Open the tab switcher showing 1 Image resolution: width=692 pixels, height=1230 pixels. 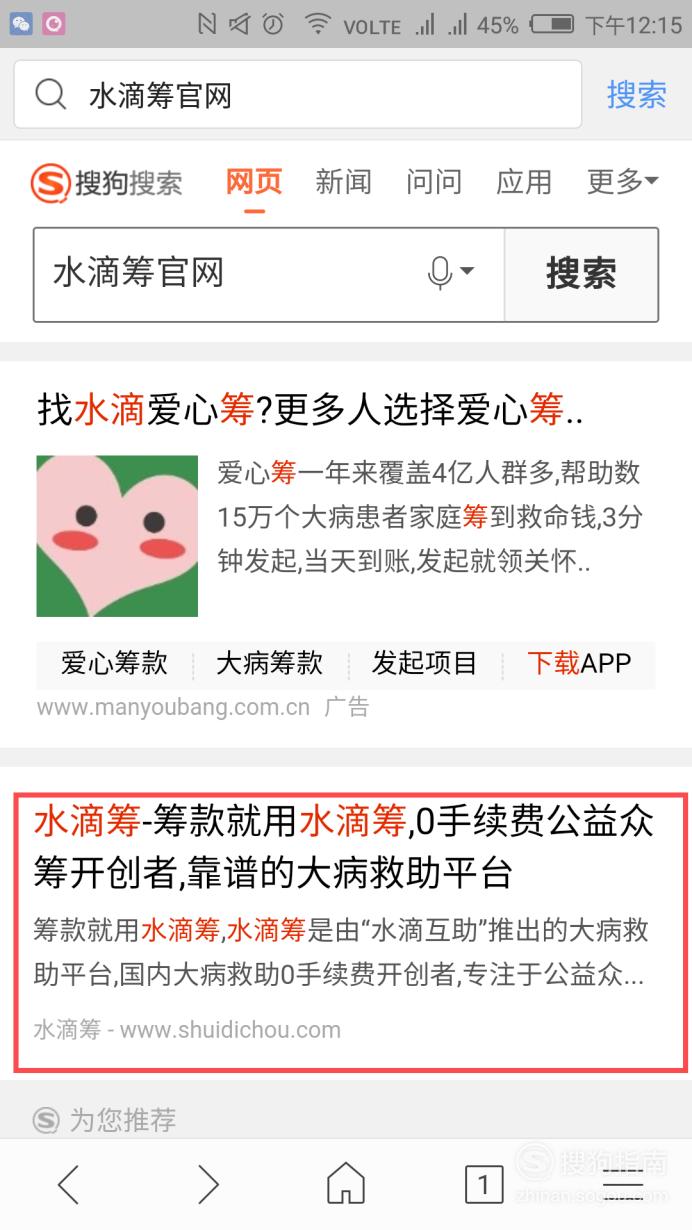484,1185
